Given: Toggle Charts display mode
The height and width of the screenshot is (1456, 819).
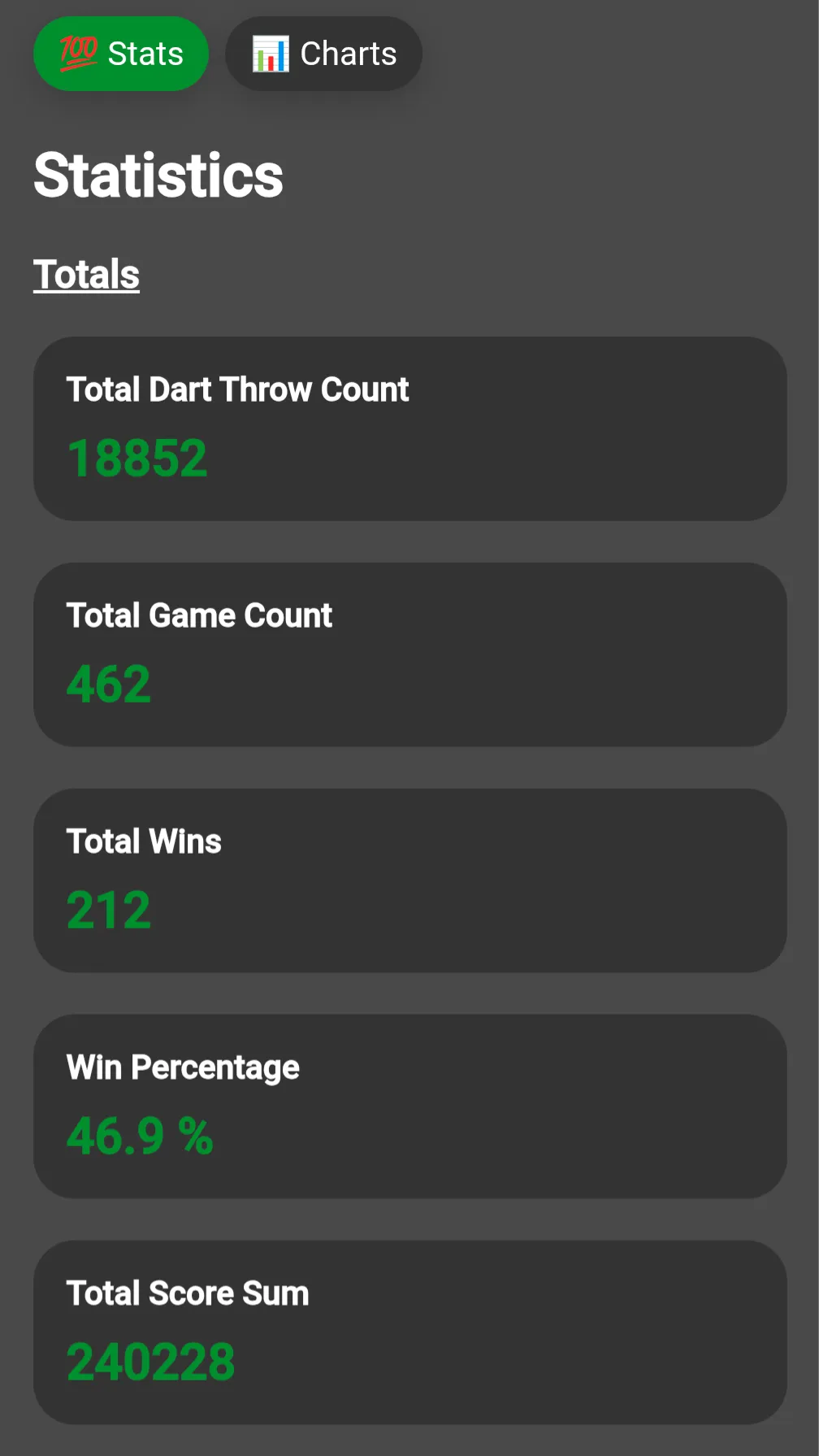Looking at the screenshot, I should click(323, 53).
